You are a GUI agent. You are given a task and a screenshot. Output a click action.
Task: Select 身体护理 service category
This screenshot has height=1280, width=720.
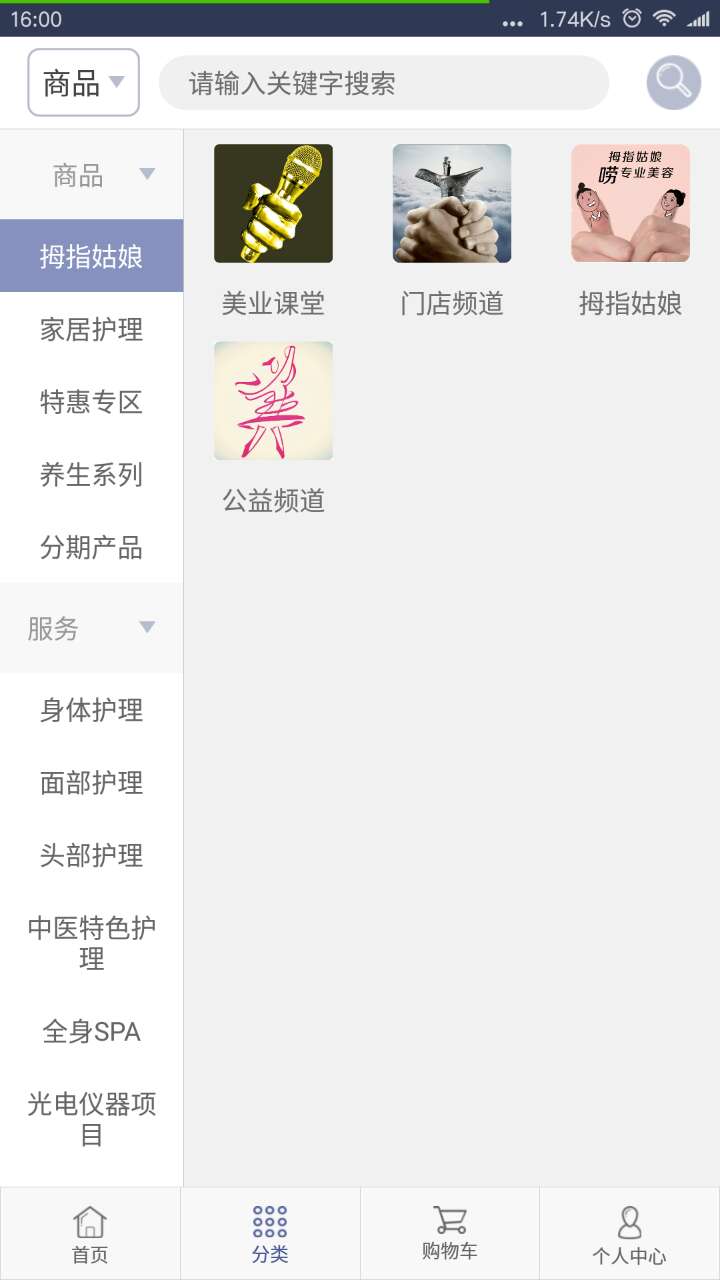pos(92,710)
